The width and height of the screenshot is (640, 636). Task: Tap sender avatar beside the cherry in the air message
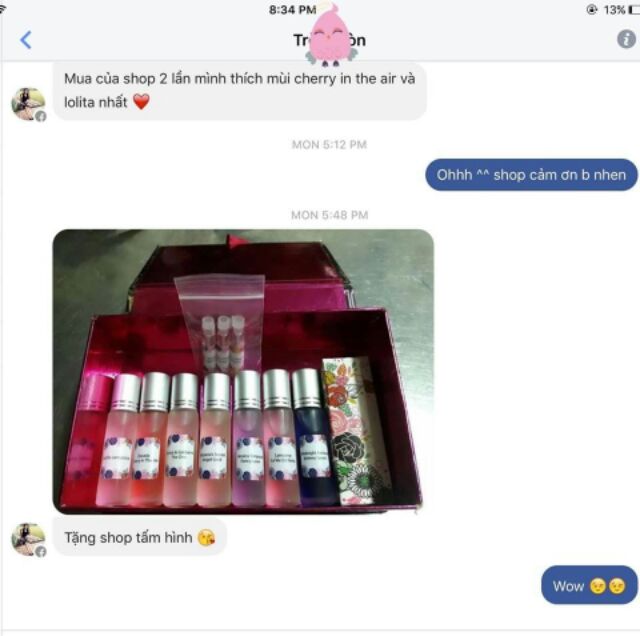point(27,103)
